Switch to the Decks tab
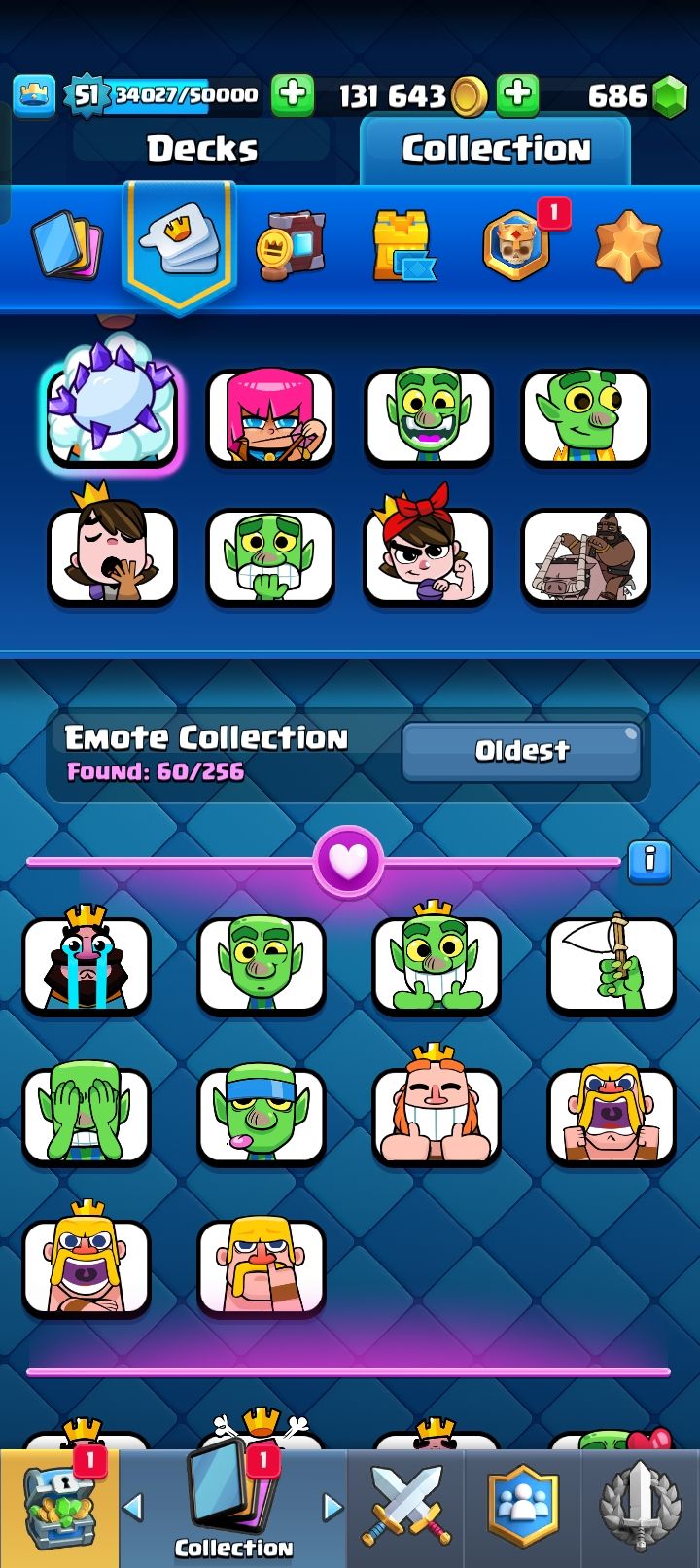700x1568 pixels. pos(202,150)
